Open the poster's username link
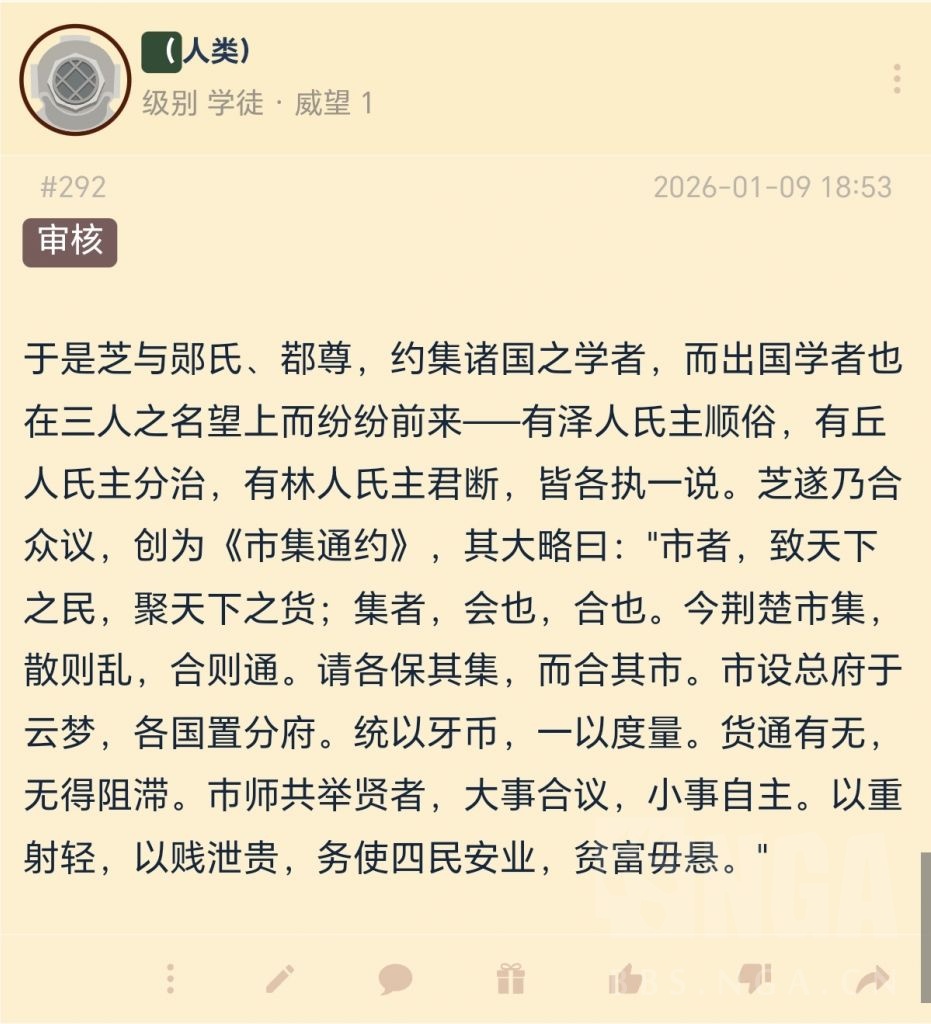This screenshot has width=931, height=1024. pos(196,52)
